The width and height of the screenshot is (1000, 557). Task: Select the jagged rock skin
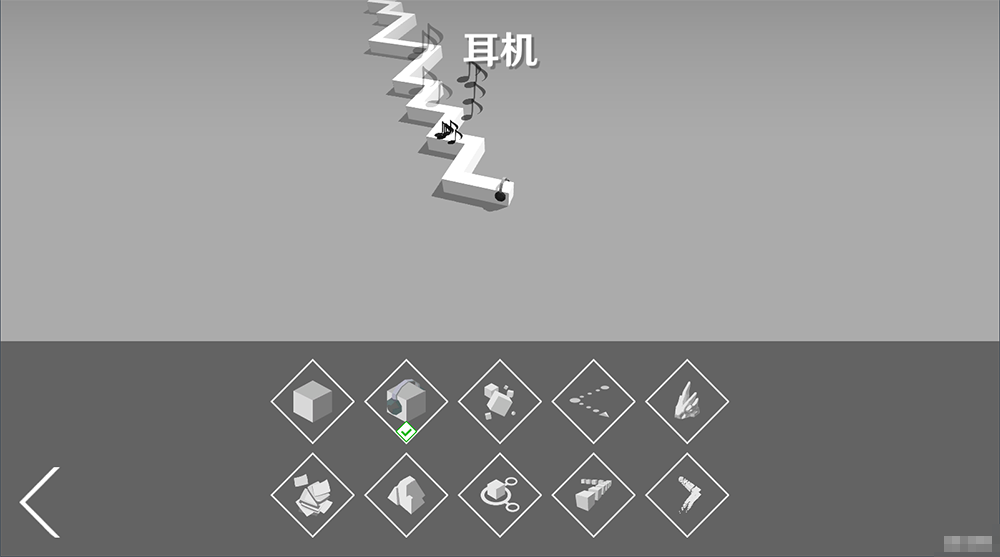tap(406, 495)
